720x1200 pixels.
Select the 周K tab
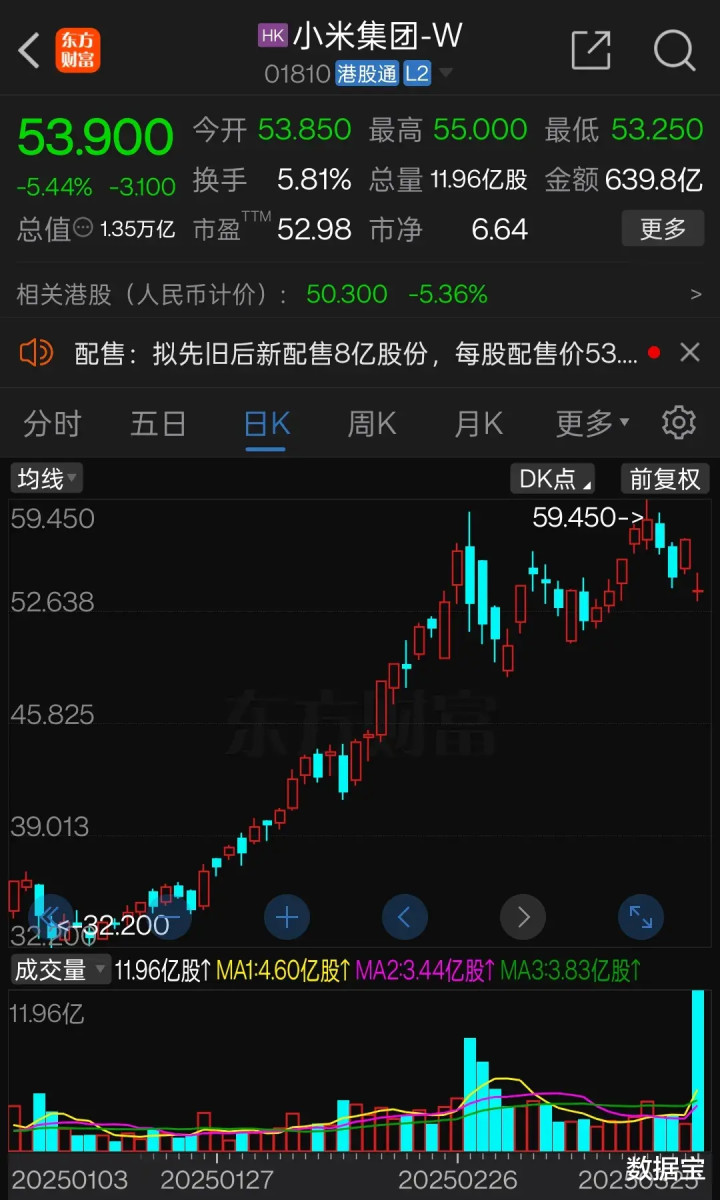tap(372, 424)
